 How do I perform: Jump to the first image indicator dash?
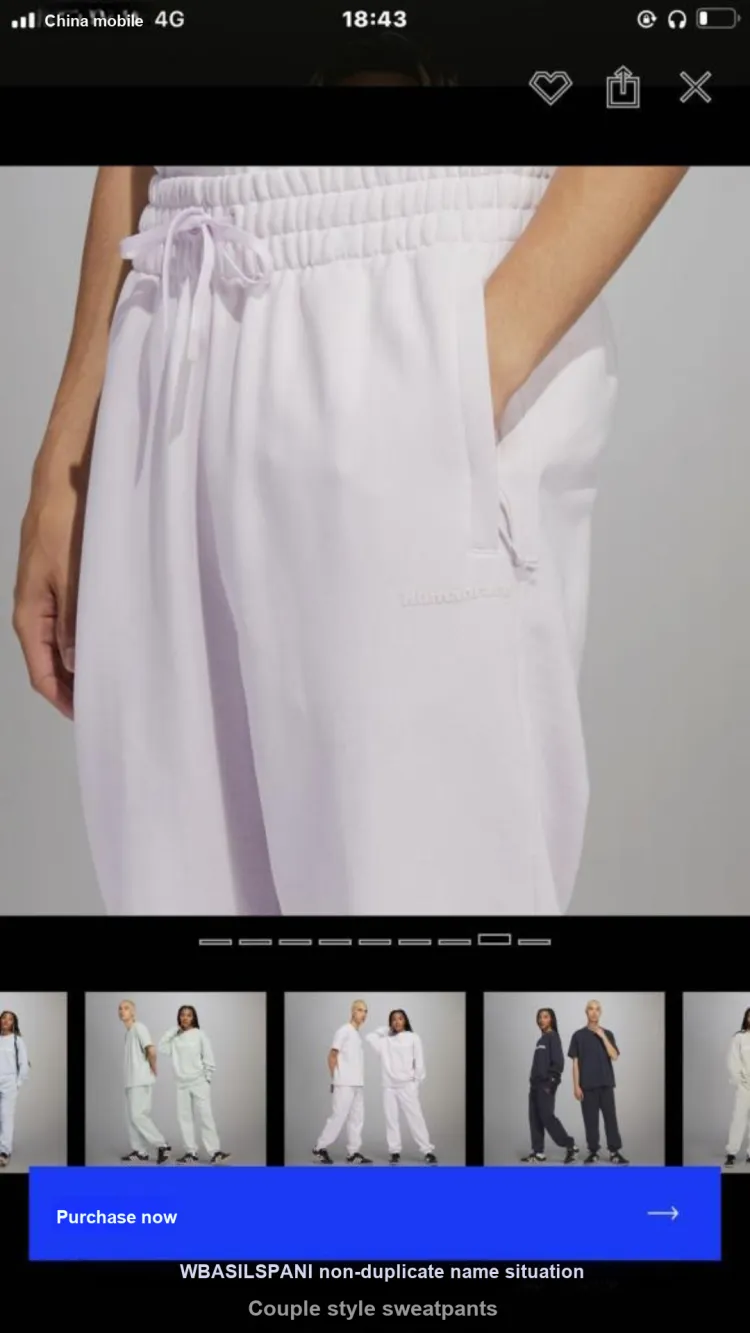pos(215,941)
